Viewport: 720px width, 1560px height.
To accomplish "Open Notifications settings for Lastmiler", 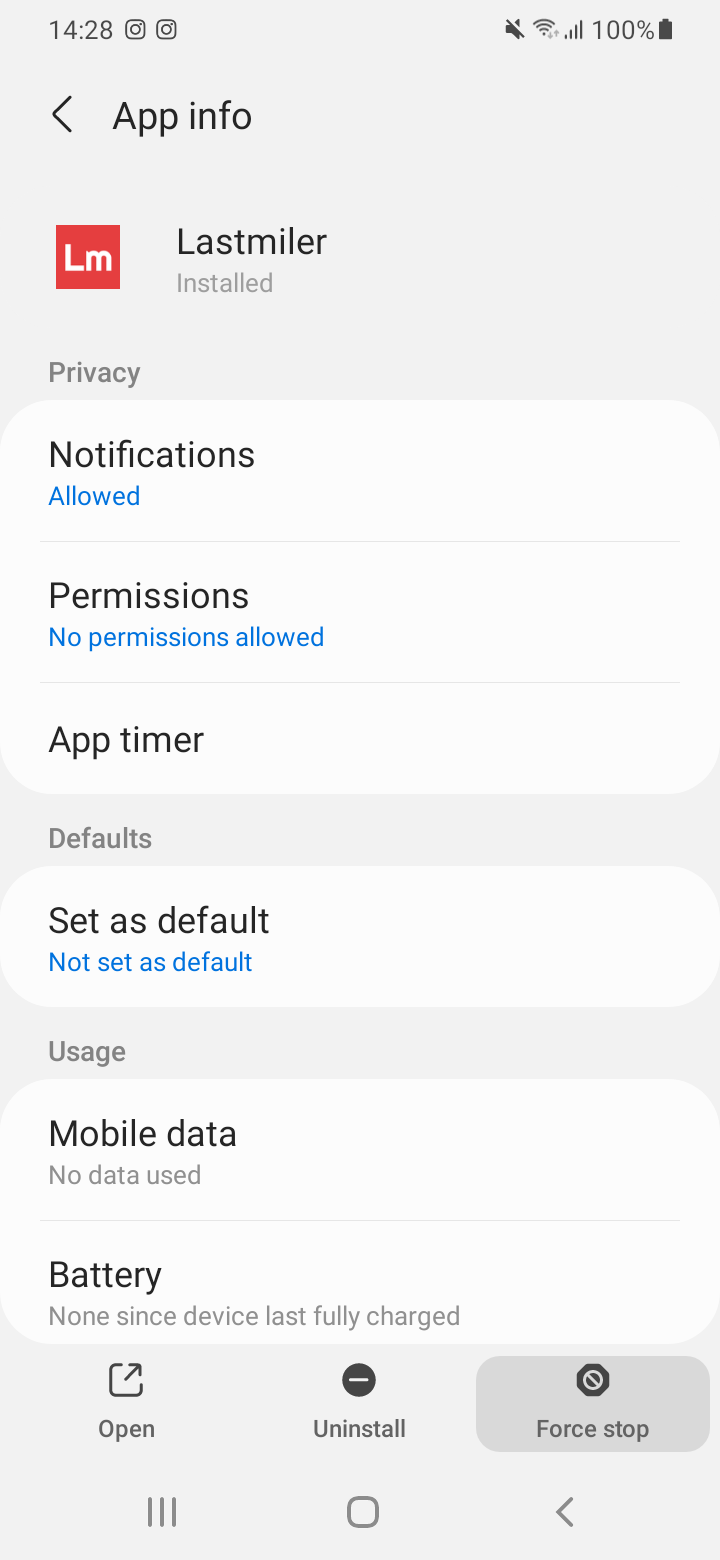I will pyautogui.click(x=360, y=472).
